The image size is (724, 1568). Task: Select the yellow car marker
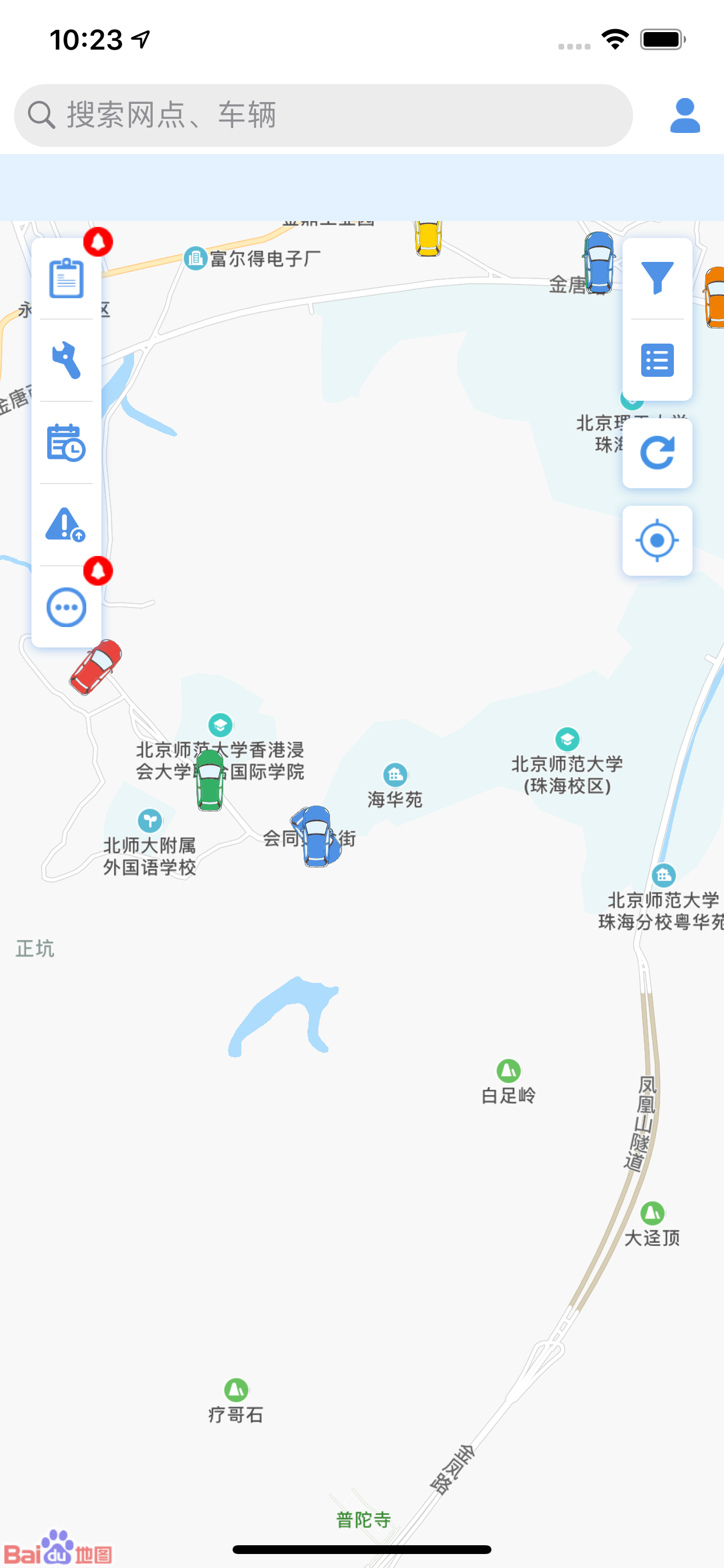coord(428,238)
